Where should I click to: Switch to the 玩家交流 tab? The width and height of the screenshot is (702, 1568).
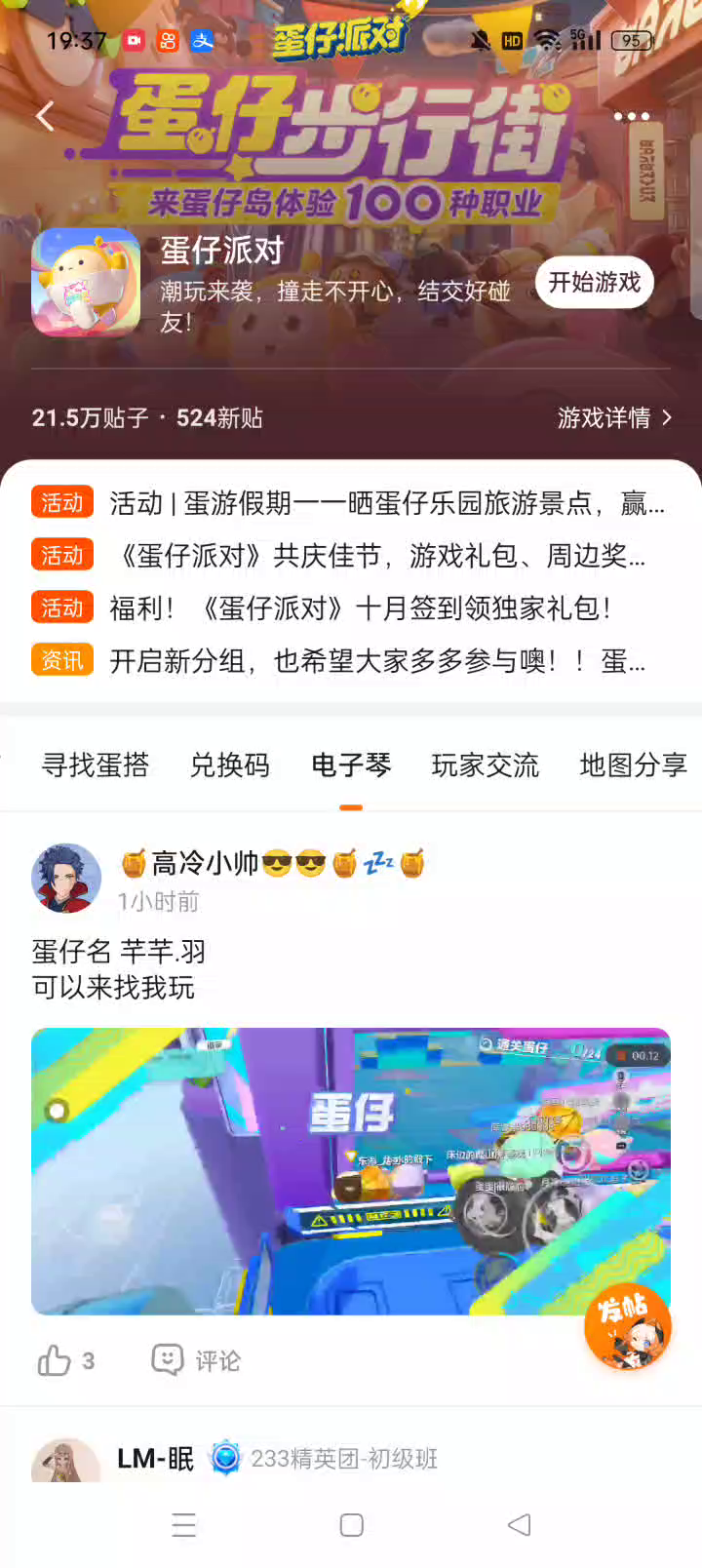(485, 765)
